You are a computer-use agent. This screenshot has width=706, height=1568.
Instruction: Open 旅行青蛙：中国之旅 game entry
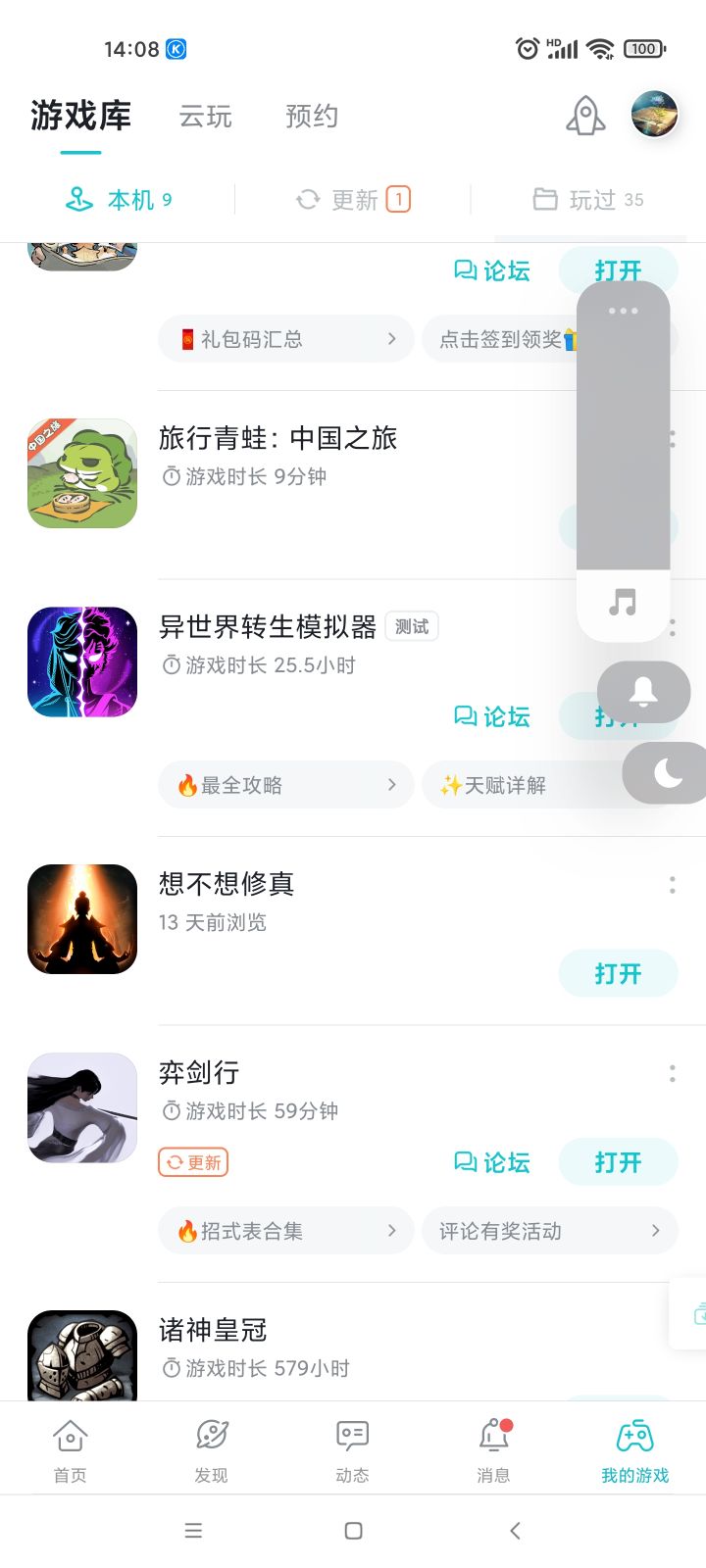coord(277,438)
